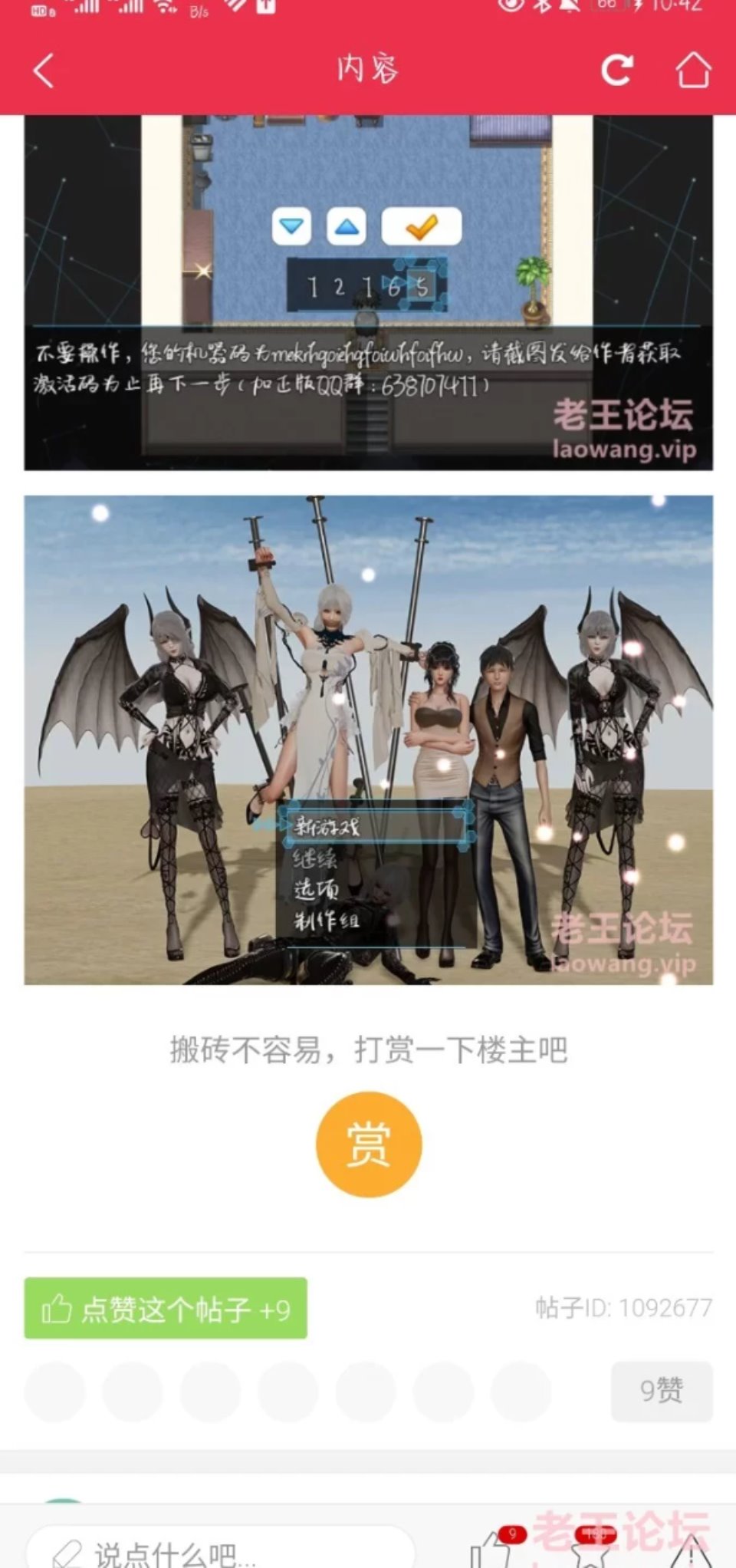
Task: Tap the orange 赏 reward button
Action: coord(369,1144)
